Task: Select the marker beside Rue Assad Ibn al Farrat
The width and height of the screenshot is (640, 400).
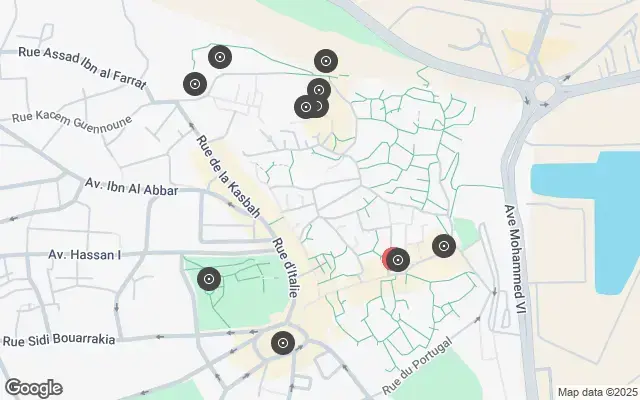Action: tap(194, 84)
